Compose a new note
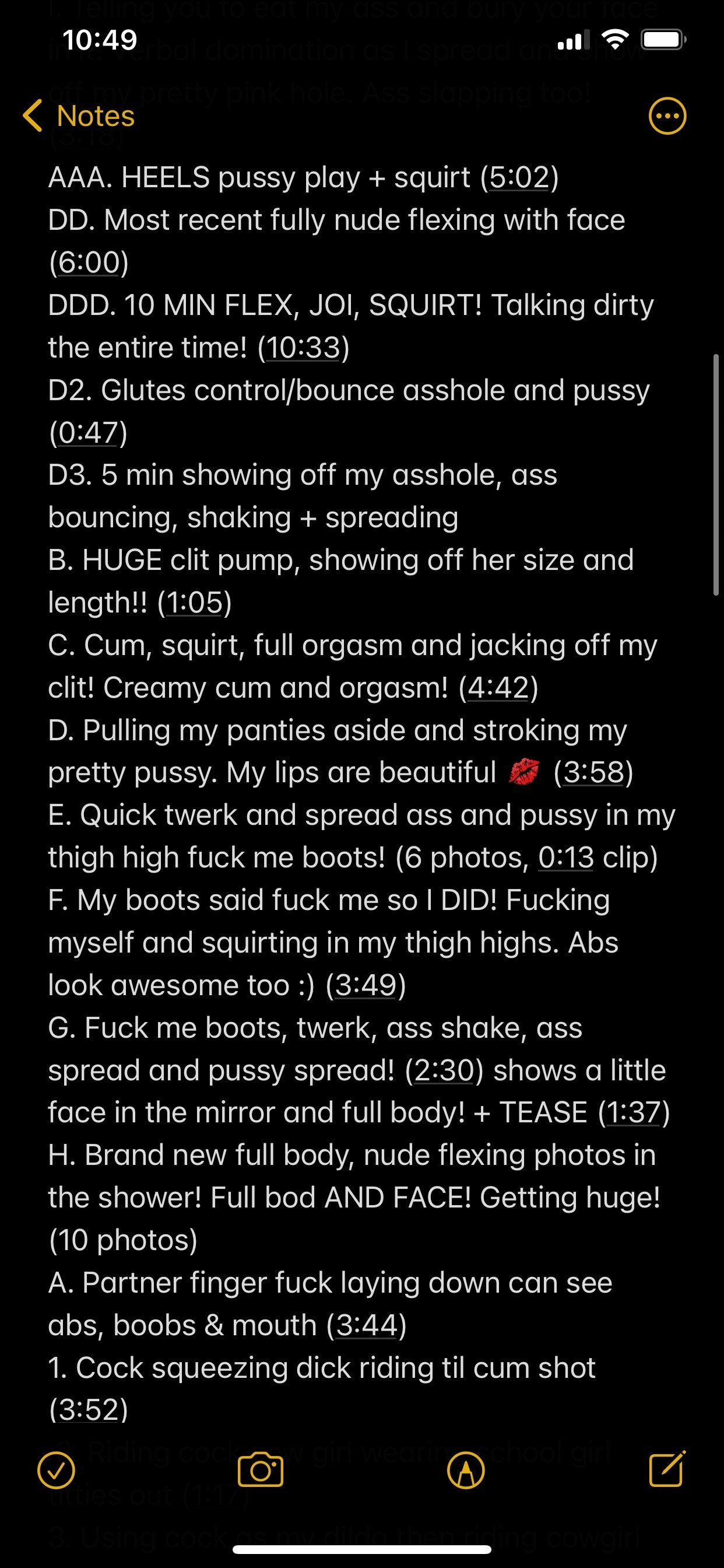This screenshot has height=1568, width=724. click(667, 1469)
